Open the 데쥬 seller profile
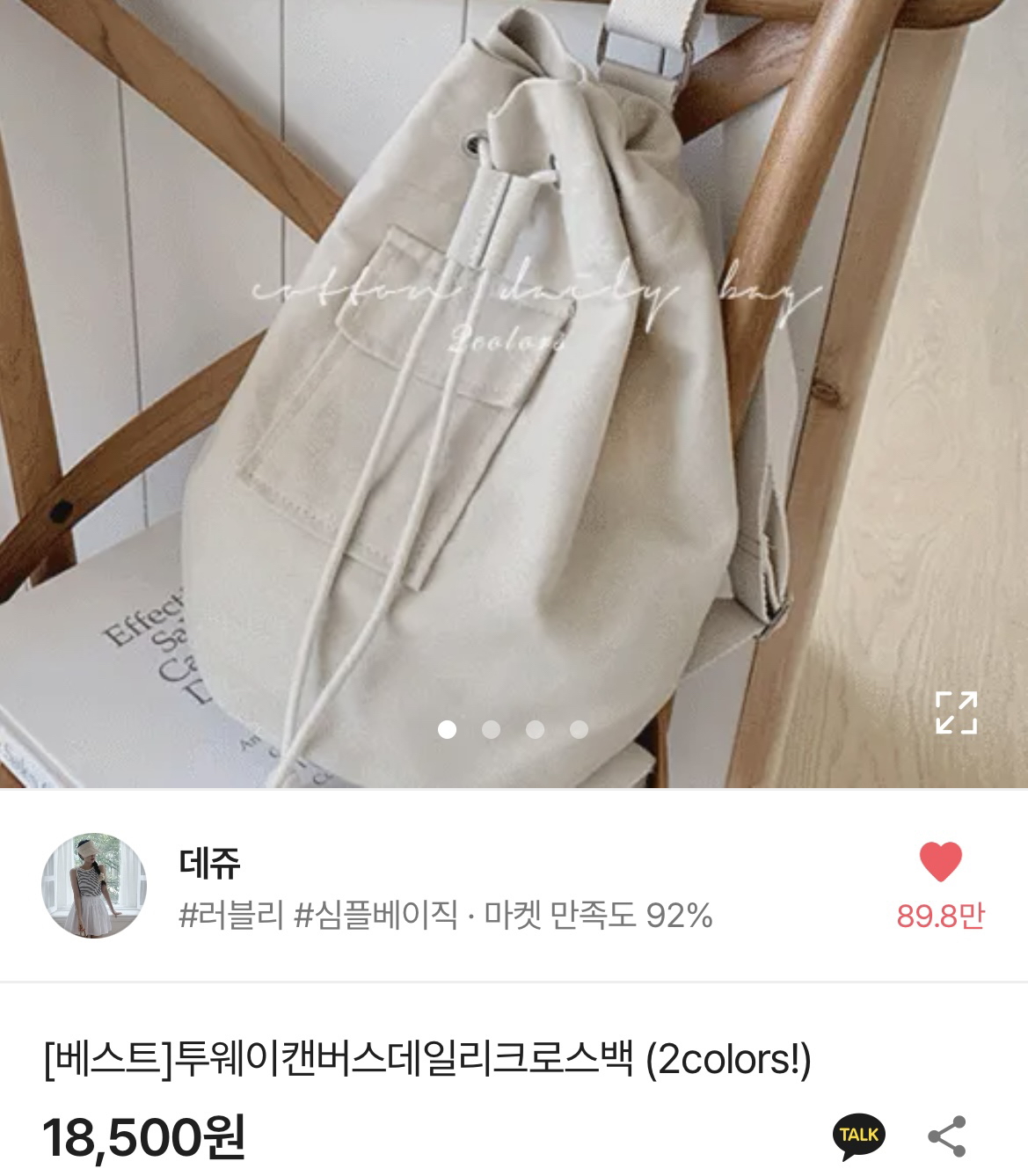This screenshot has height=1176, width=1028. [x=95, y=886]
